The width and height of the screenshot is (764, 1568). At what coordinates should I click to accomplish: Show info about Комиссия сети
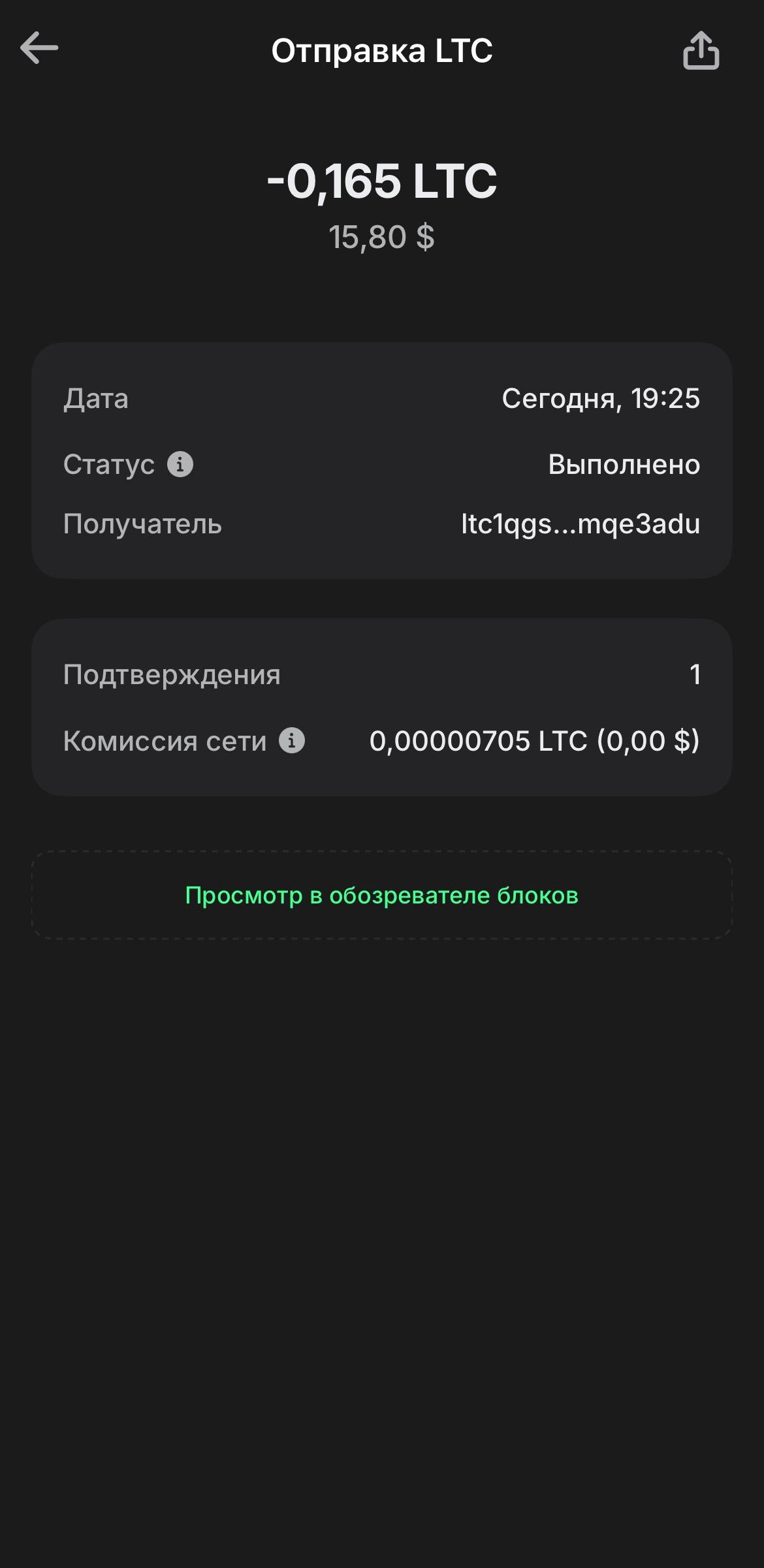click(x=292, y=740)
